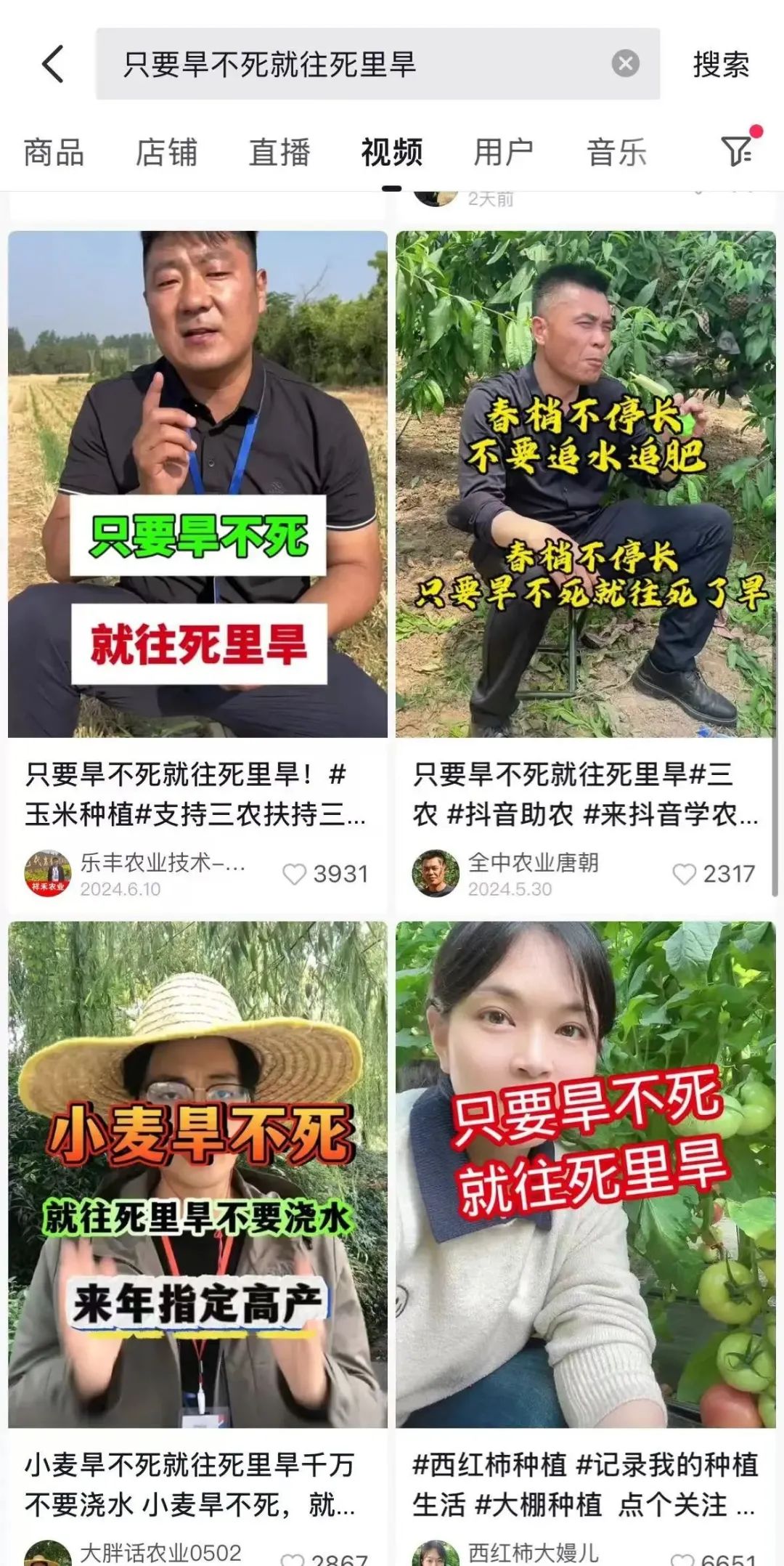
Task: Switch to the 直播 tab
Action: coord(279,153)
